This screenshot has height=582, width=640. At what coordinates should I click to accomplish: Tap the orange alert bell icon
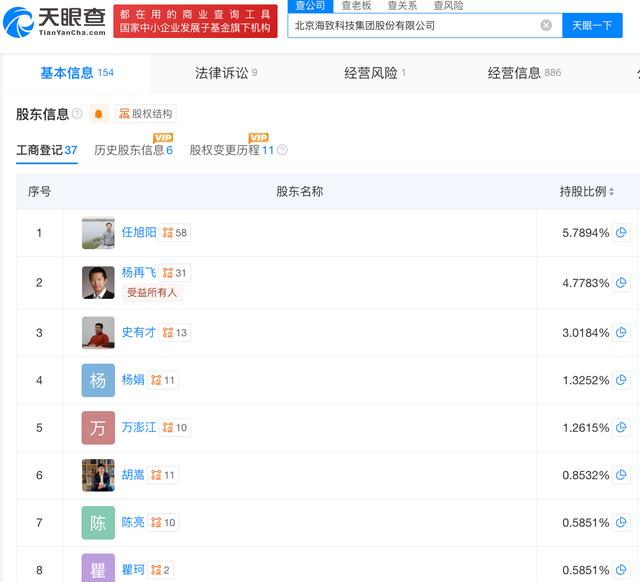coord(99,114)
